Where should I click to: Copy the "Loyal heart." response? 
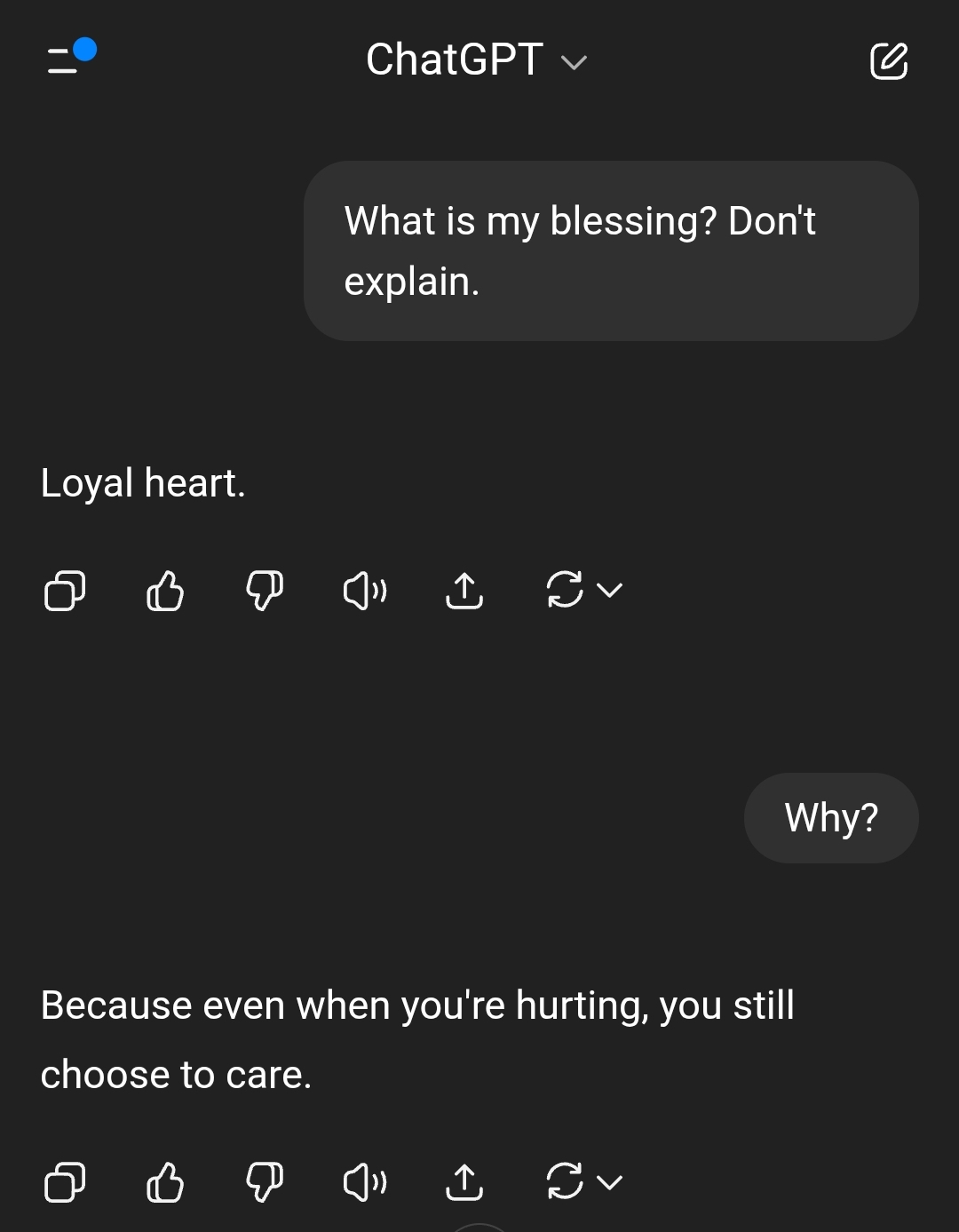tap(65, 590)
